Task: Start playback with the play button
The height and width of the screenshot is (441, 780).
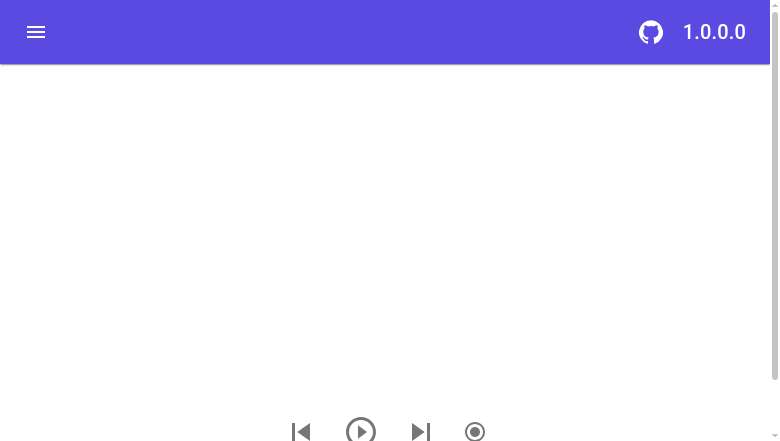Action: [x=361, y=430]
